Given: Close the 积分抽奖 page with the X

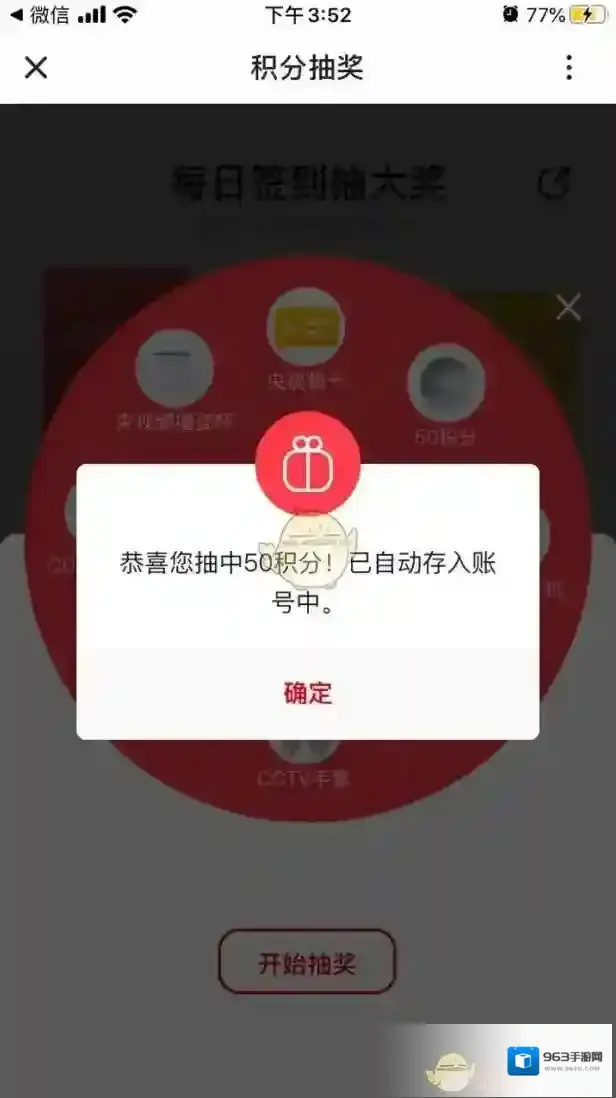Looking at the screenshot, I should 36,68.
